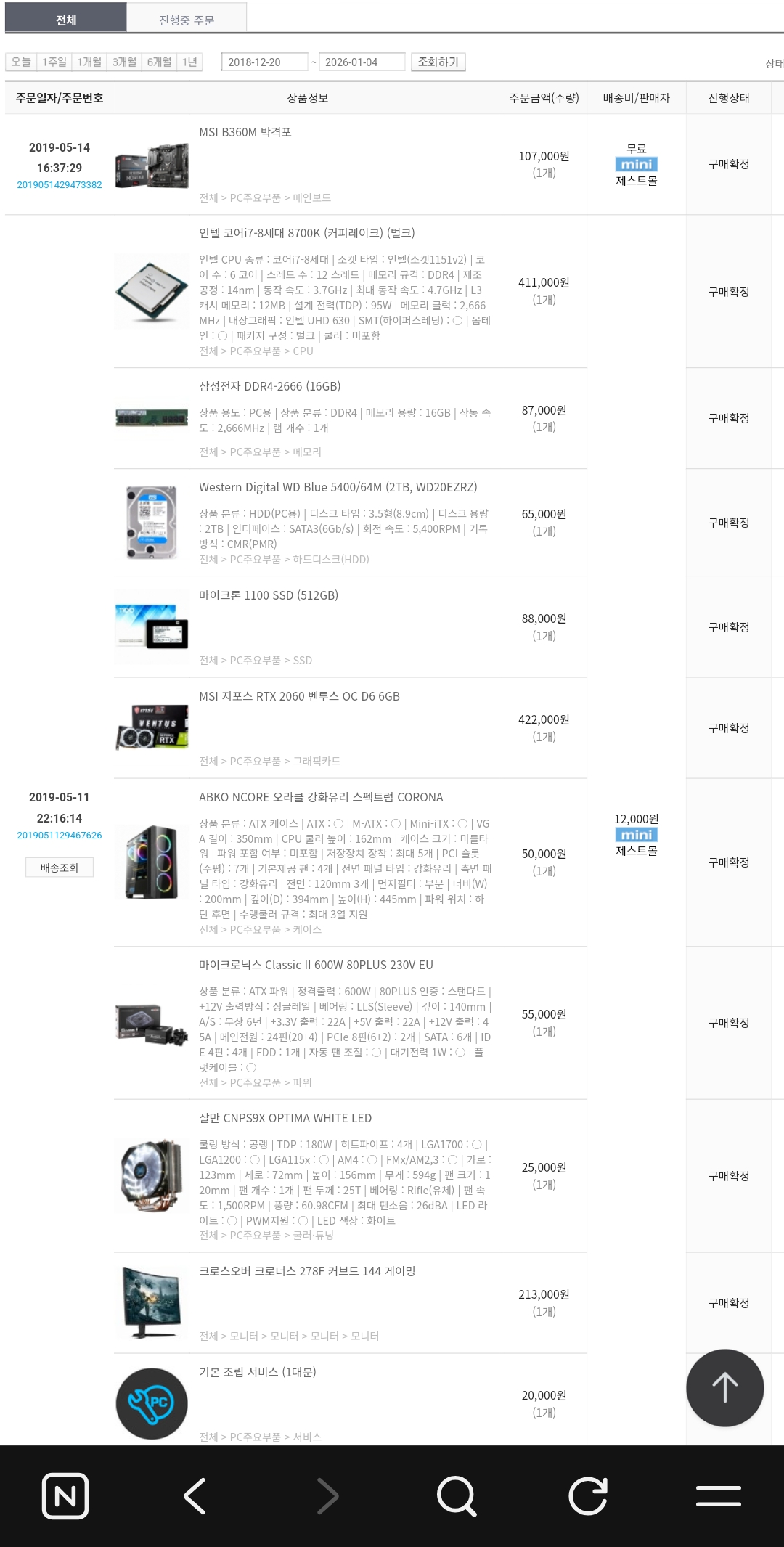Go back in the browser toolbar
Screen dimensions: 784x1547
[x=195, y=1496]
